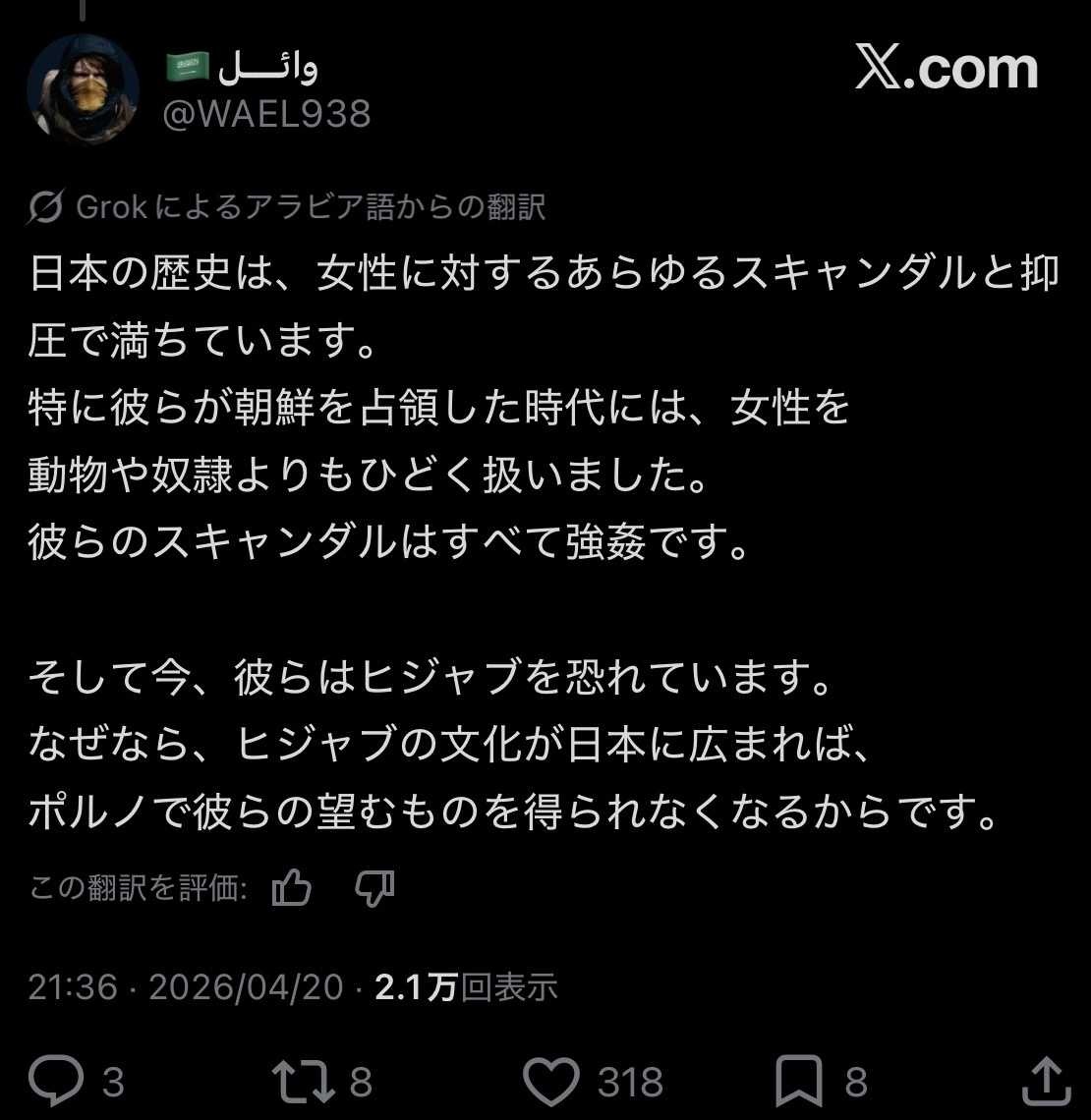Rate the translation with thumbs down

[x=373, y=888]
